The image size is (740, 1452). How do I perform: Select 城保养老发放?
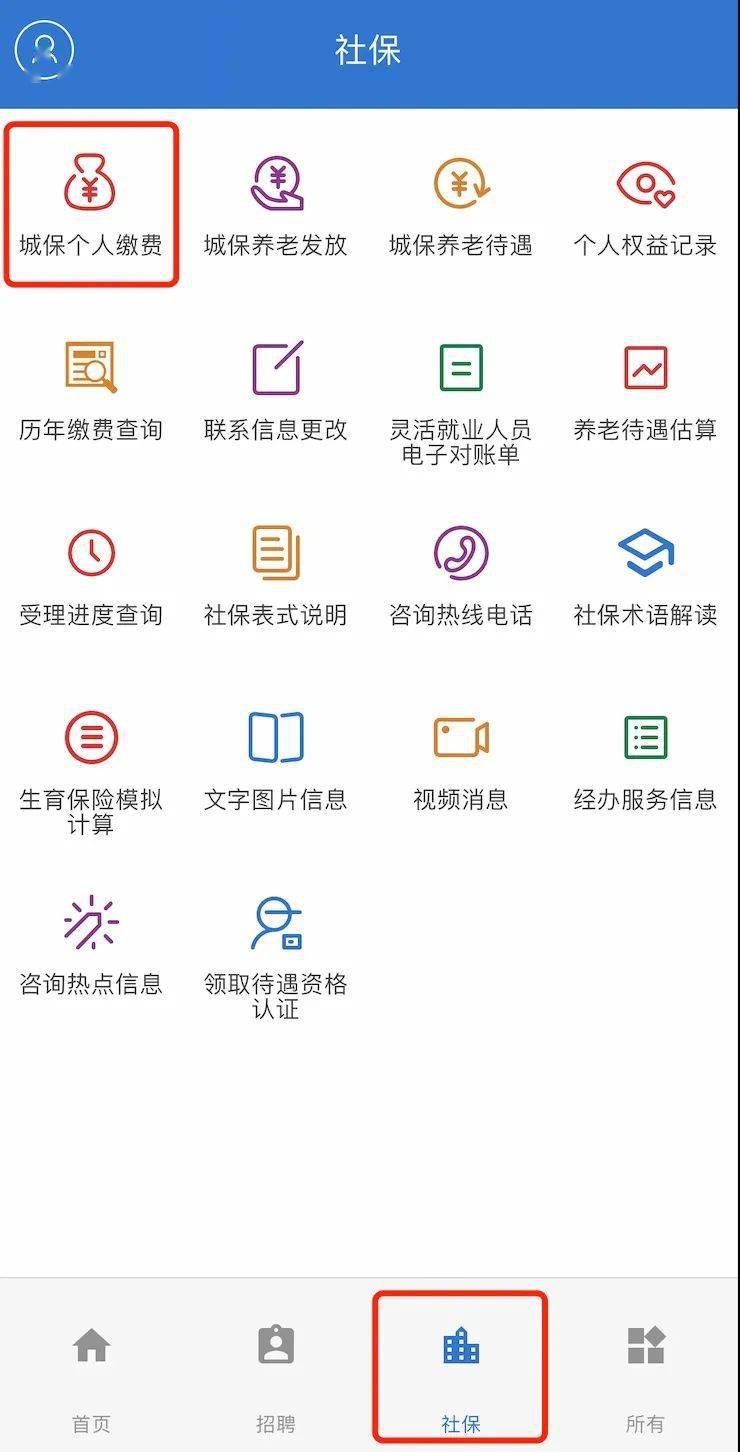276,205
